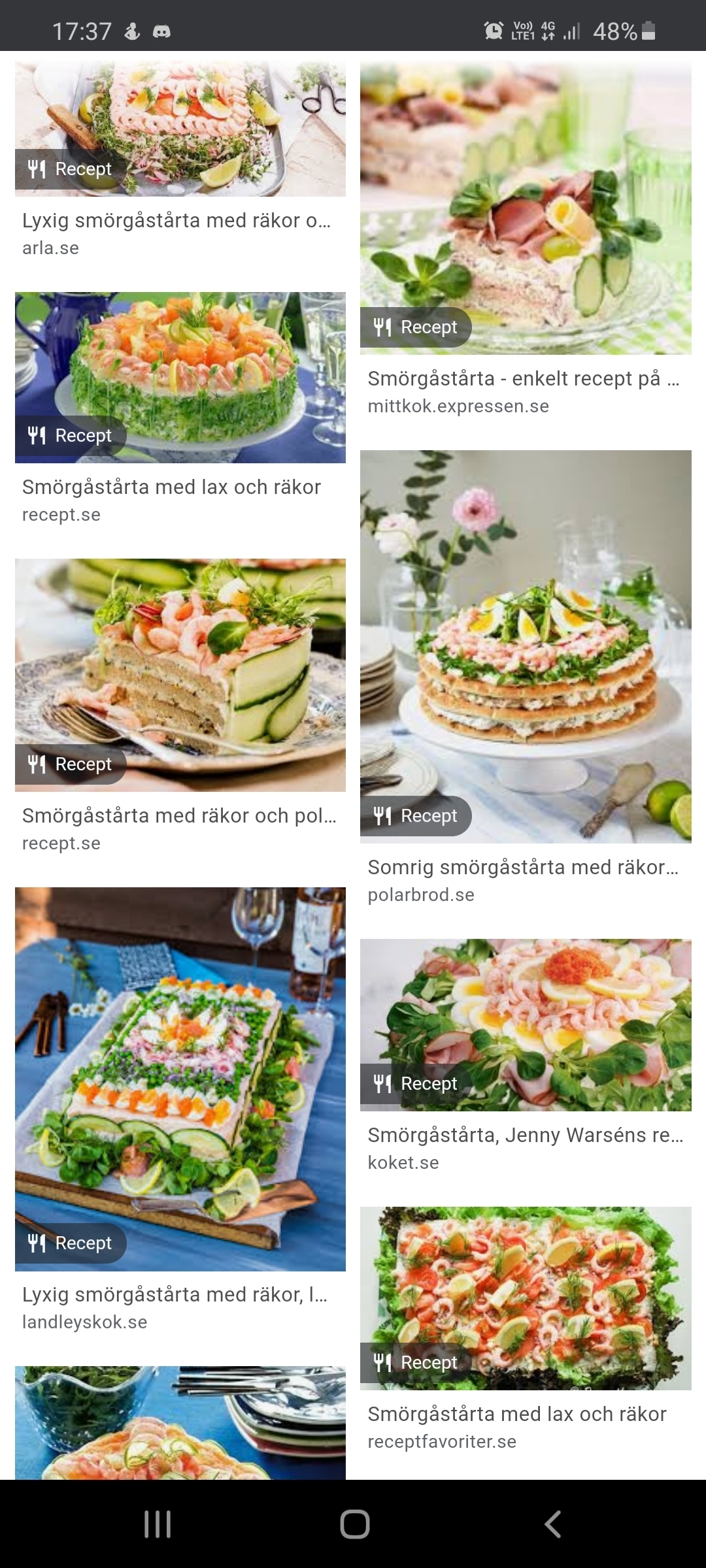Open polarbrod.se Somrig smörgåstårta med räkor
Screen dimensions: 706x1568
525,645
